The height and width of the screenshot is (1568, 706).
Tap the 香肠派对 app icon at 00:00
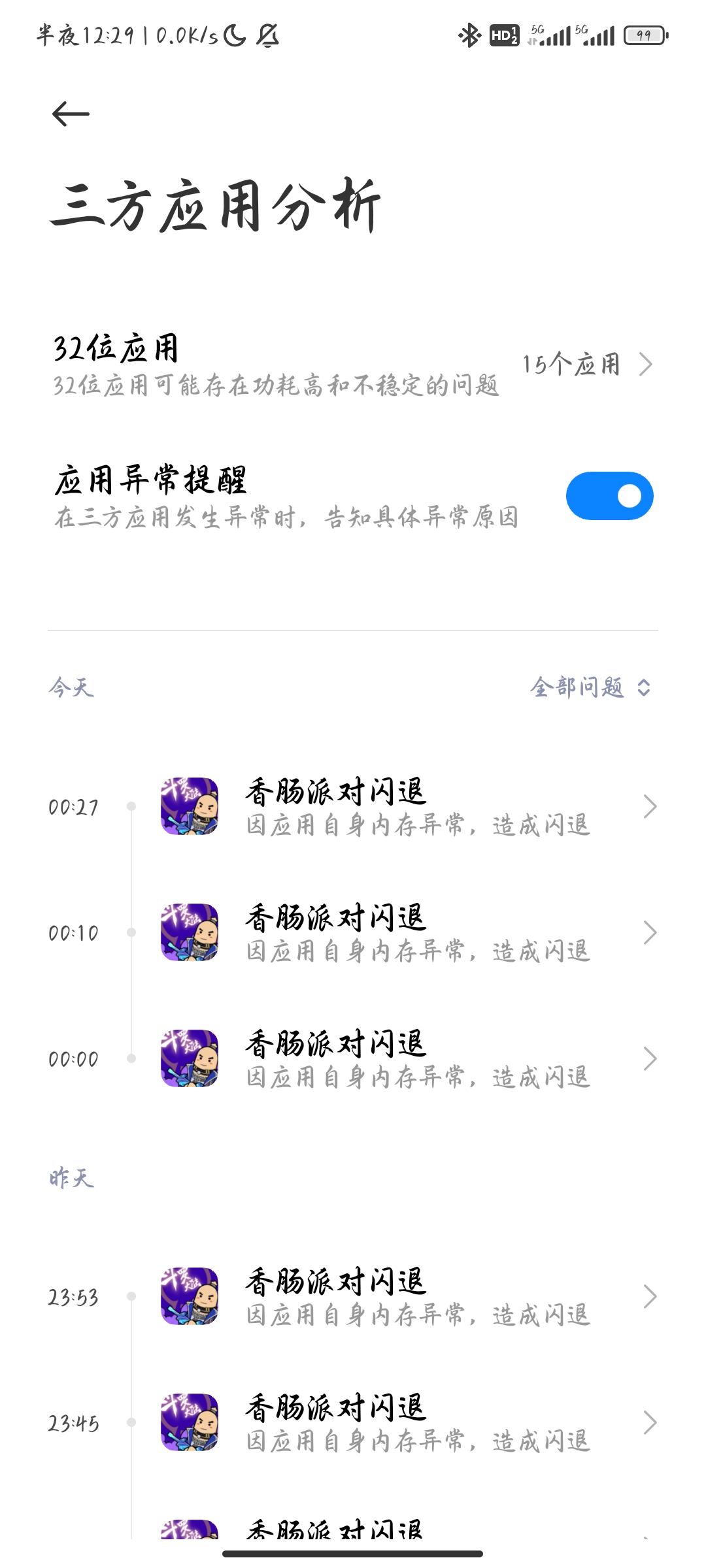190,1058
